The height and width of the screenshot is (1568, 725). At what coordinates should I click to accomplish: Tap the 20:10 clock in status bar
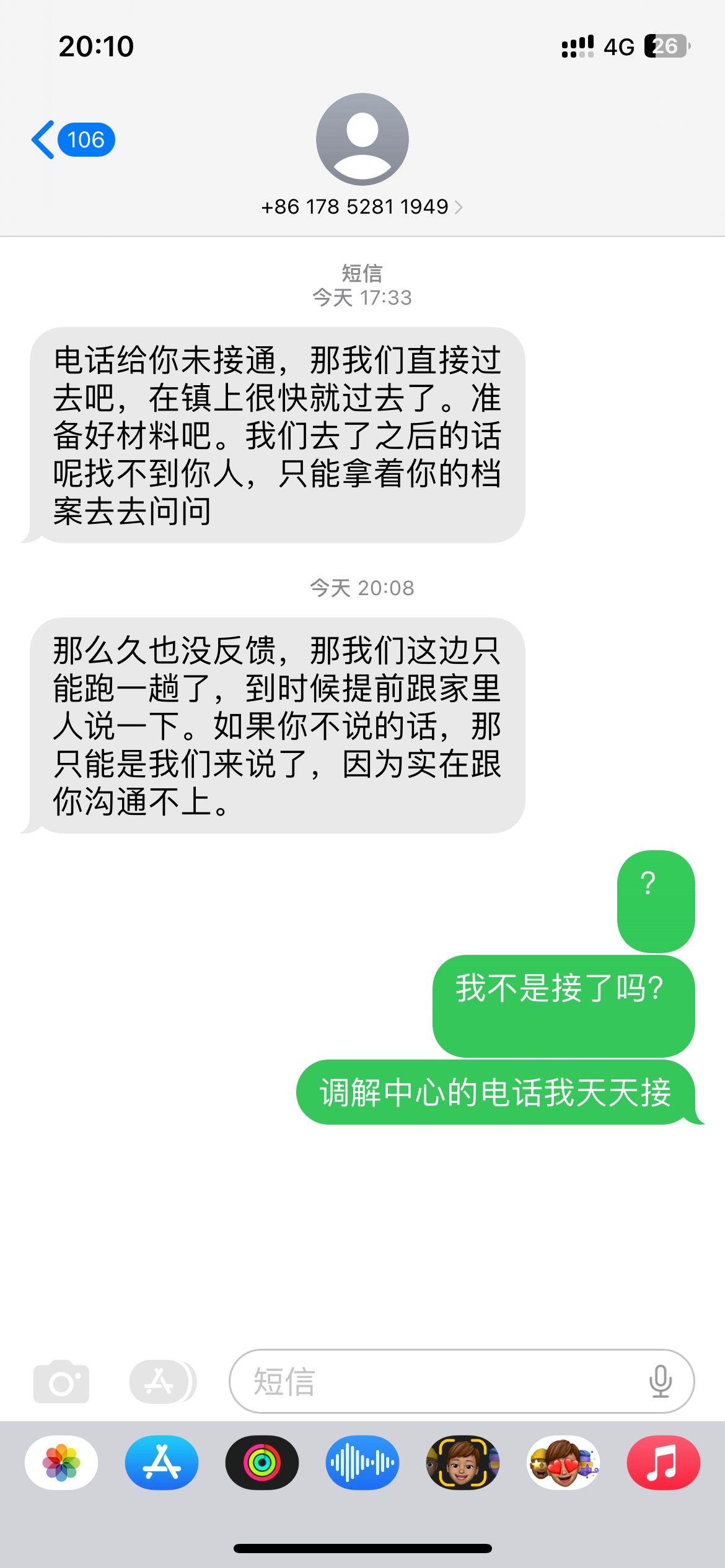[x=96, y=46]
